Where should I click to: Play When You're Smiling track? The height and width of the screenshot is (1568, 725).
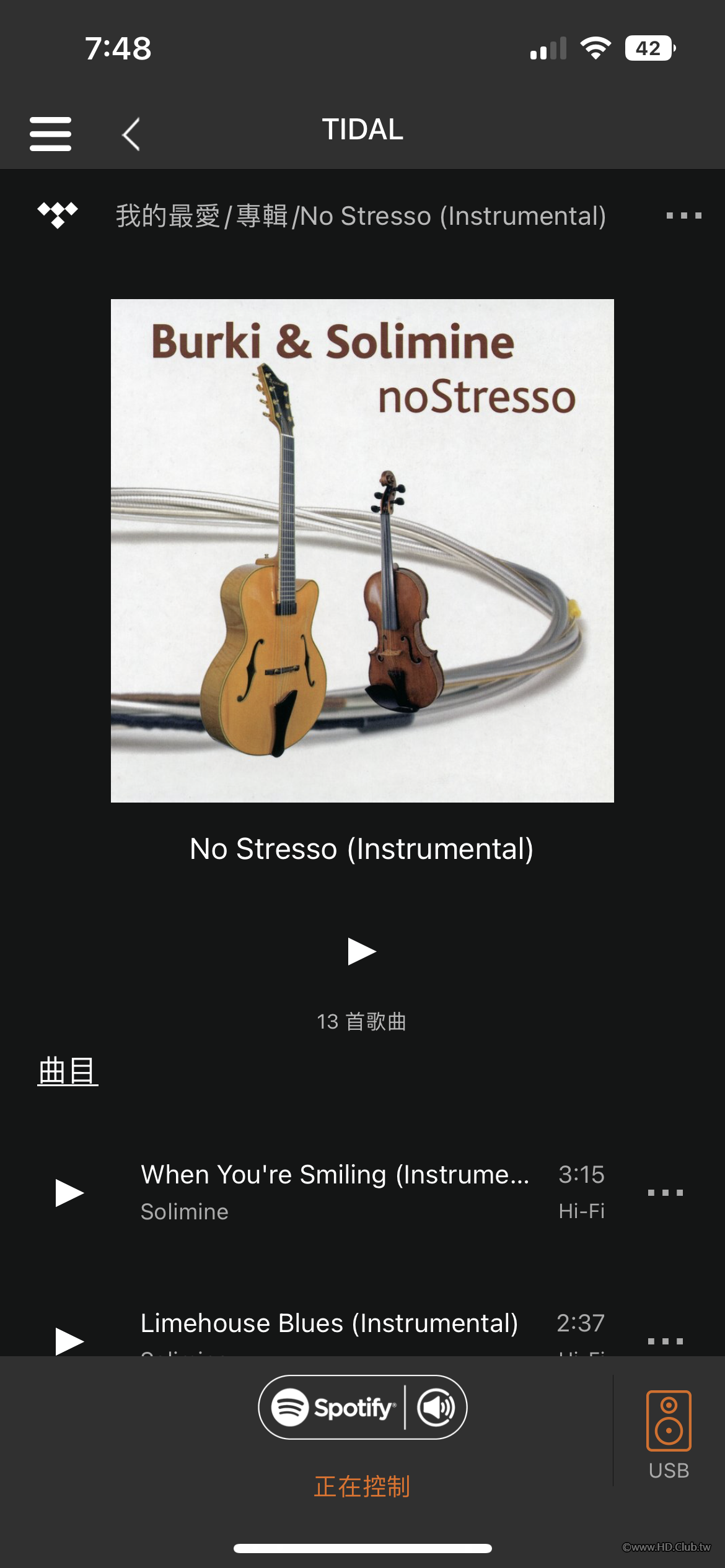point(69,1193)
